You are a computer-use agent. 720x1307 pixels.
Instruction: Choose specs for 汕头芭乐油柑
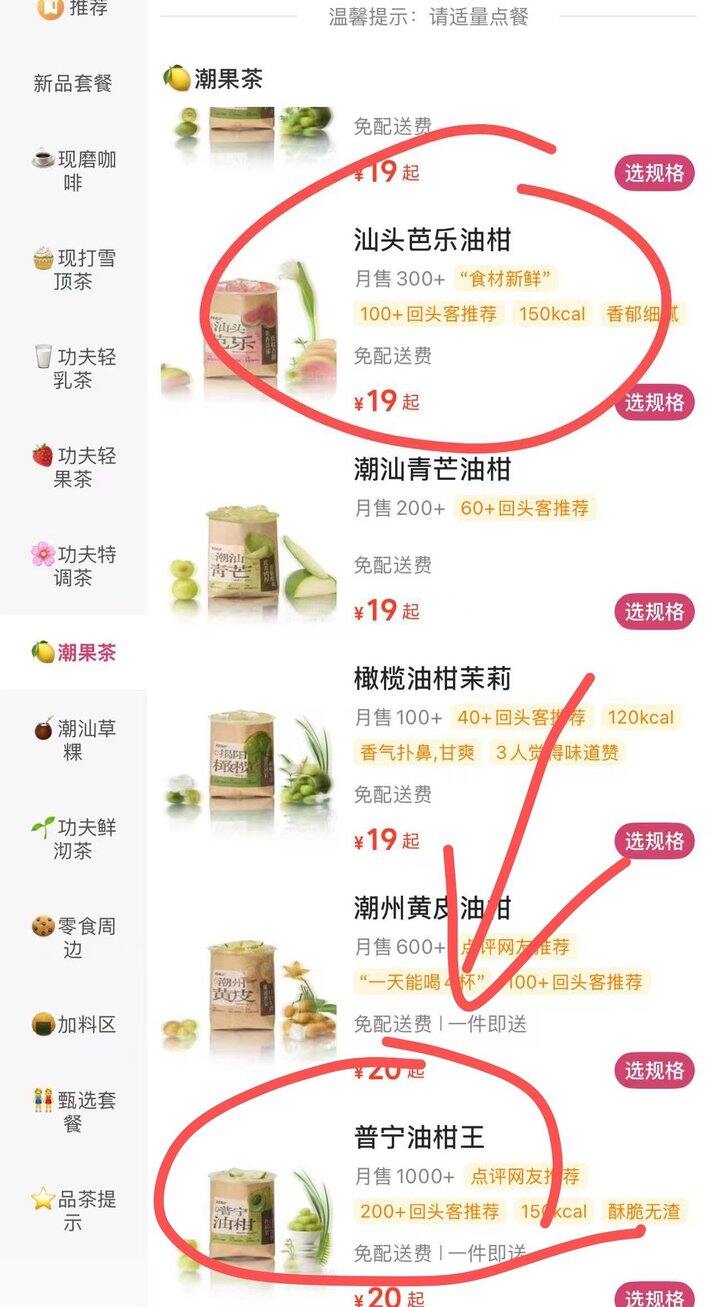point(654,402)
